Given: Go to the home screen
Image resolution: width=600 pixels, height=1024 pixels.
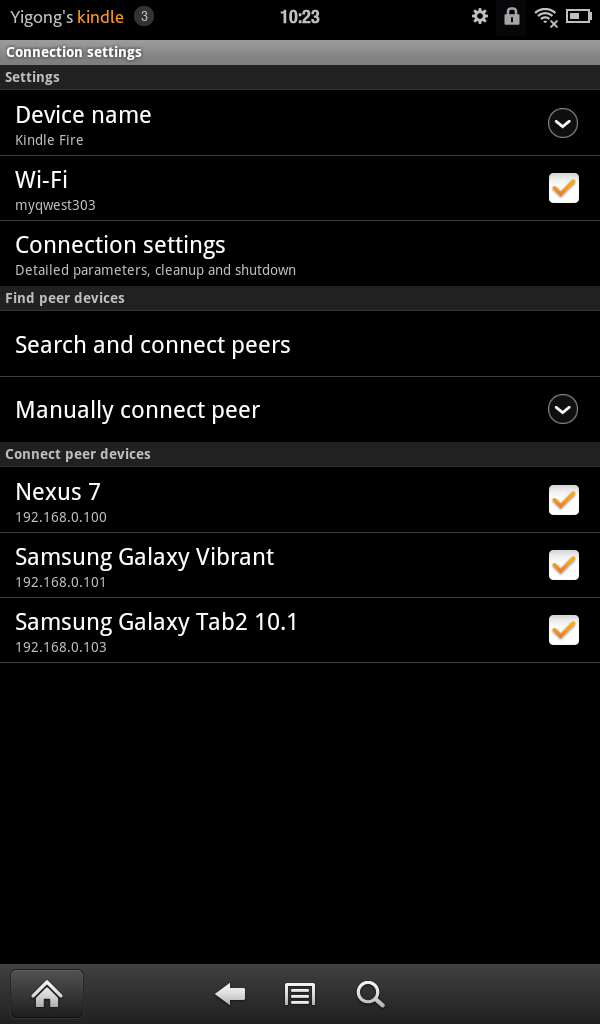Looking at the screenshot, I should point(47,994).
